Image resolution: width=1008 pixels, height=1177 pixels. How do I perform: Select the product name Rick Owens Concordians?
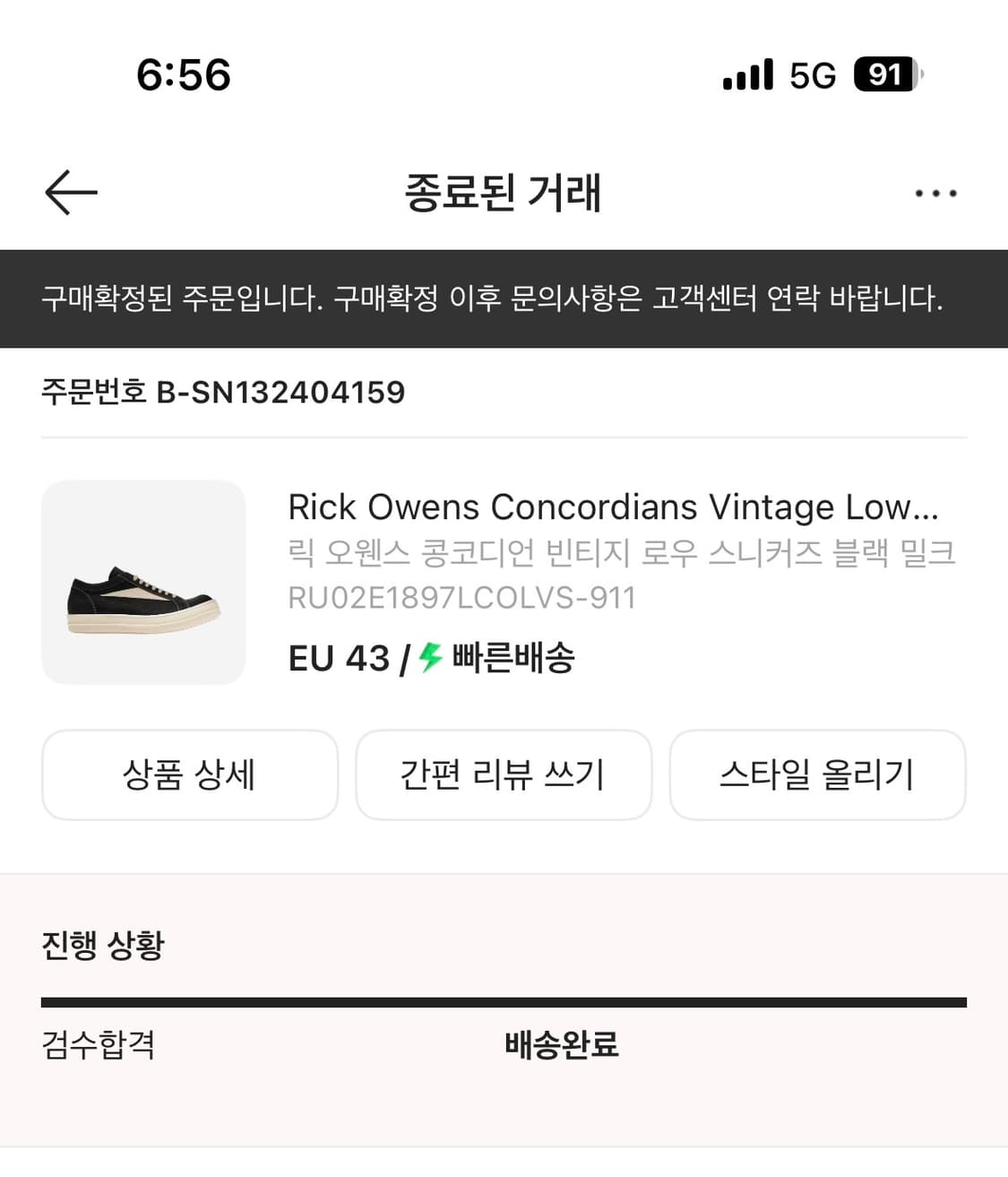(612, 507)
